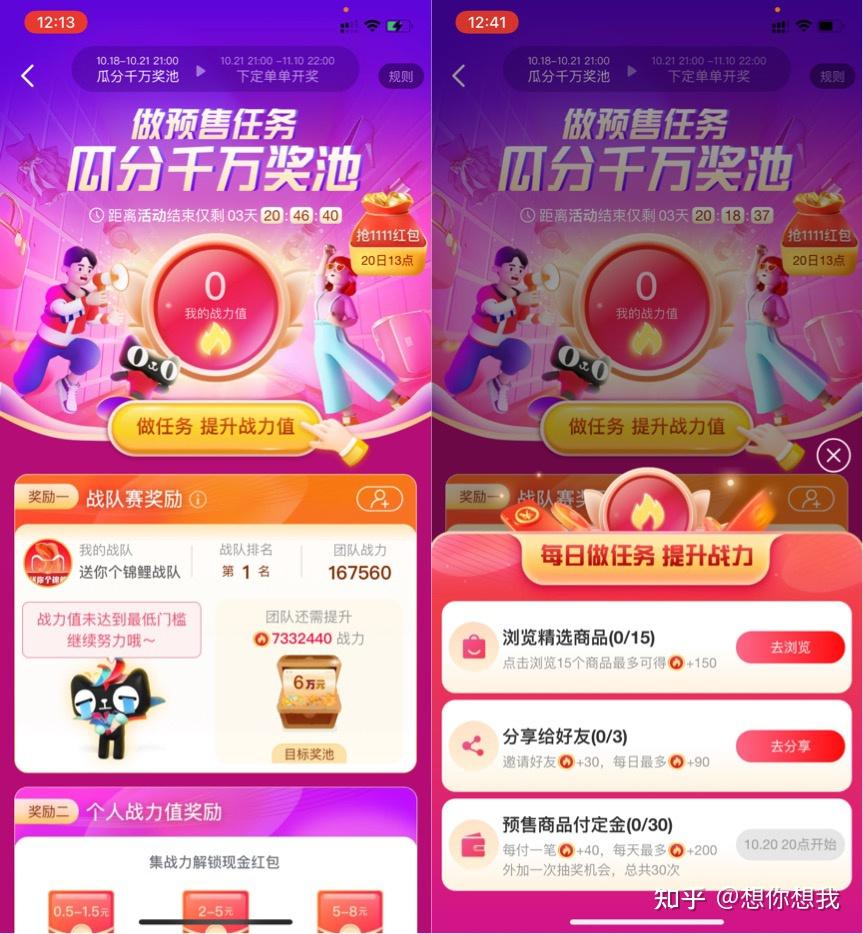Click 去浏览 to browse featured products
This screenshot has height=934, width=863.
pyautogui.click(x=789, y=647)
